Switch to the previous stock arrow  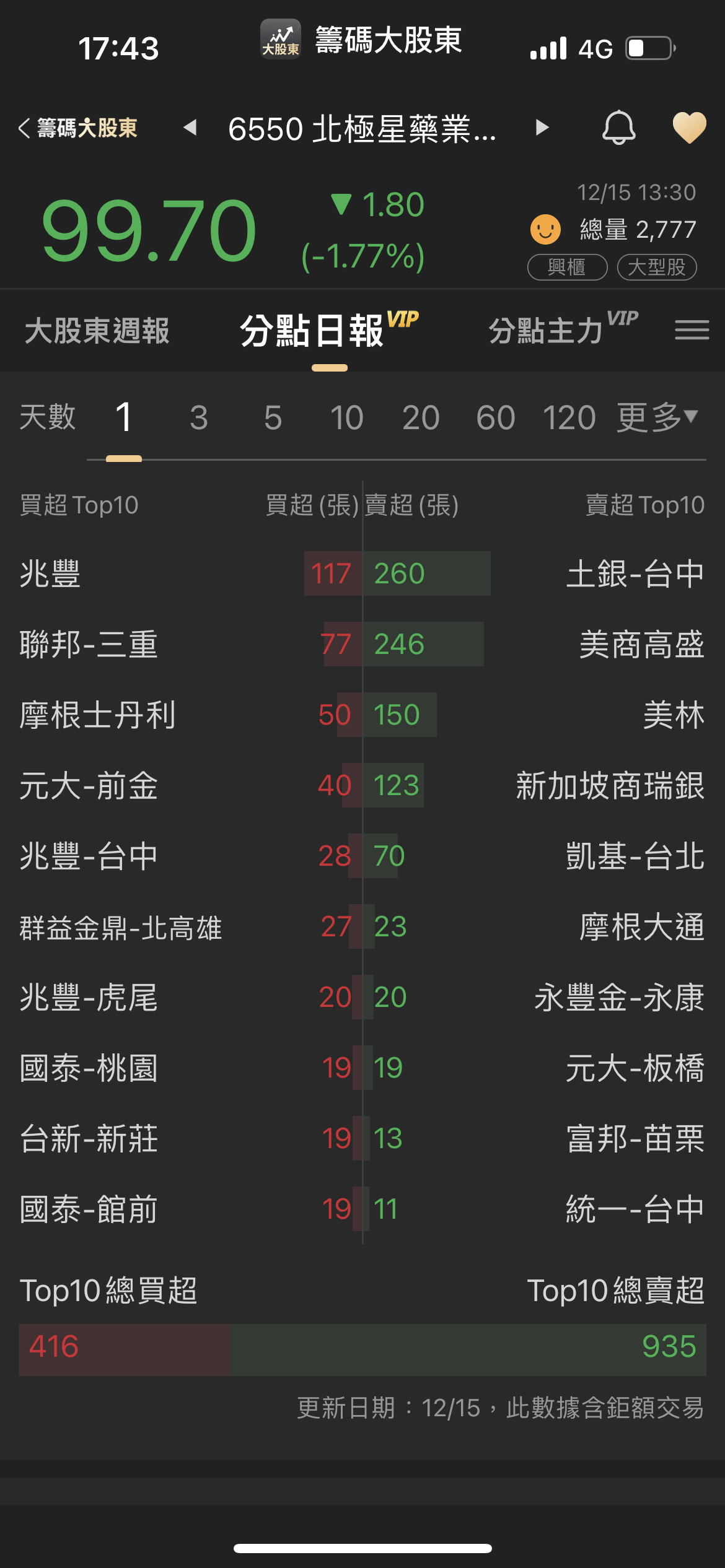[x=190, y=128]
